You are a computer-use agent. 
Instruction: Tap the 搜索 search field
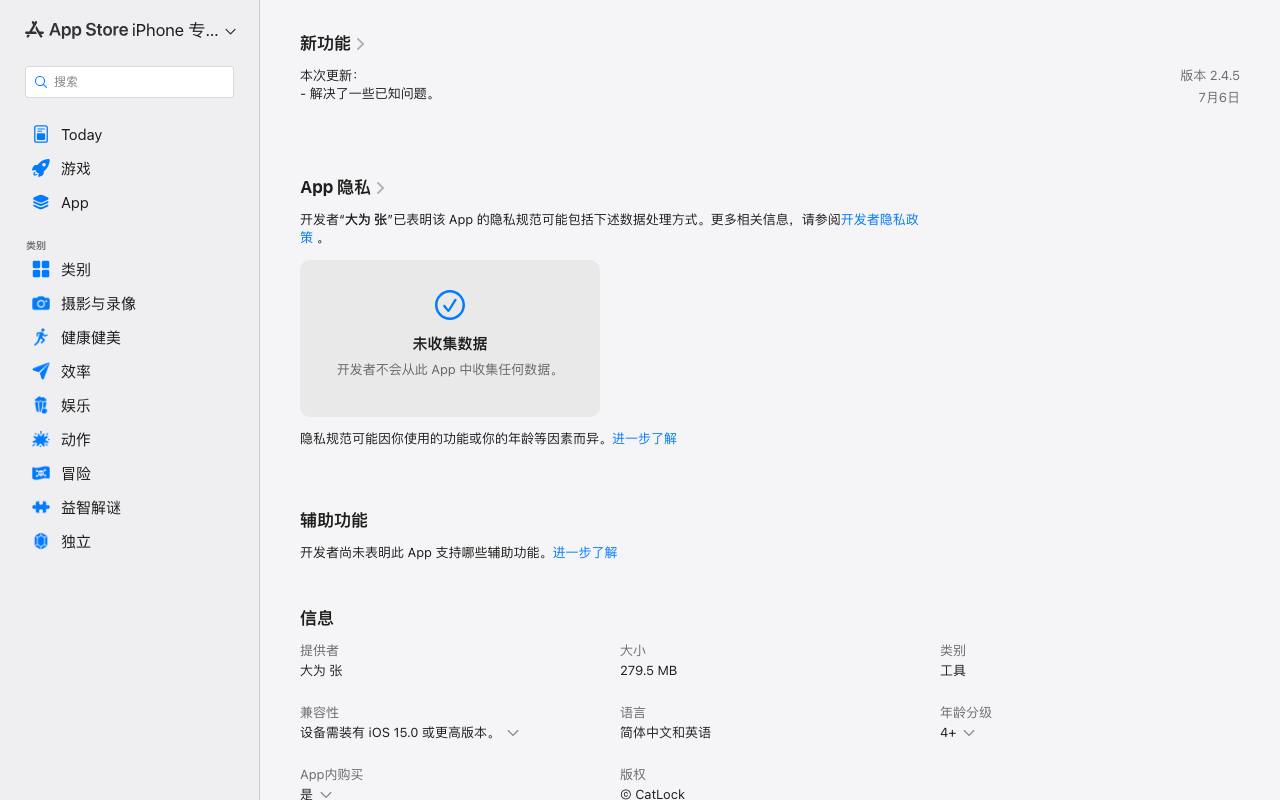coord(129,82)
